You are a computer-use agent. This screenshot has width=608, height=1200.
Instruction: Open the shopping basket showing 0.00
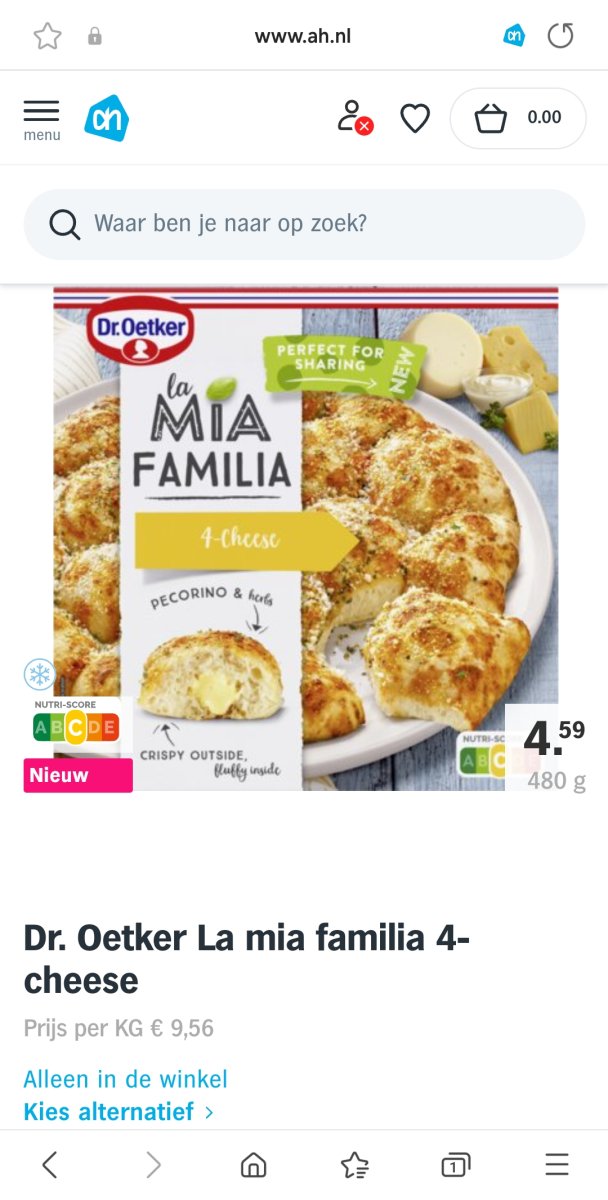517,118
